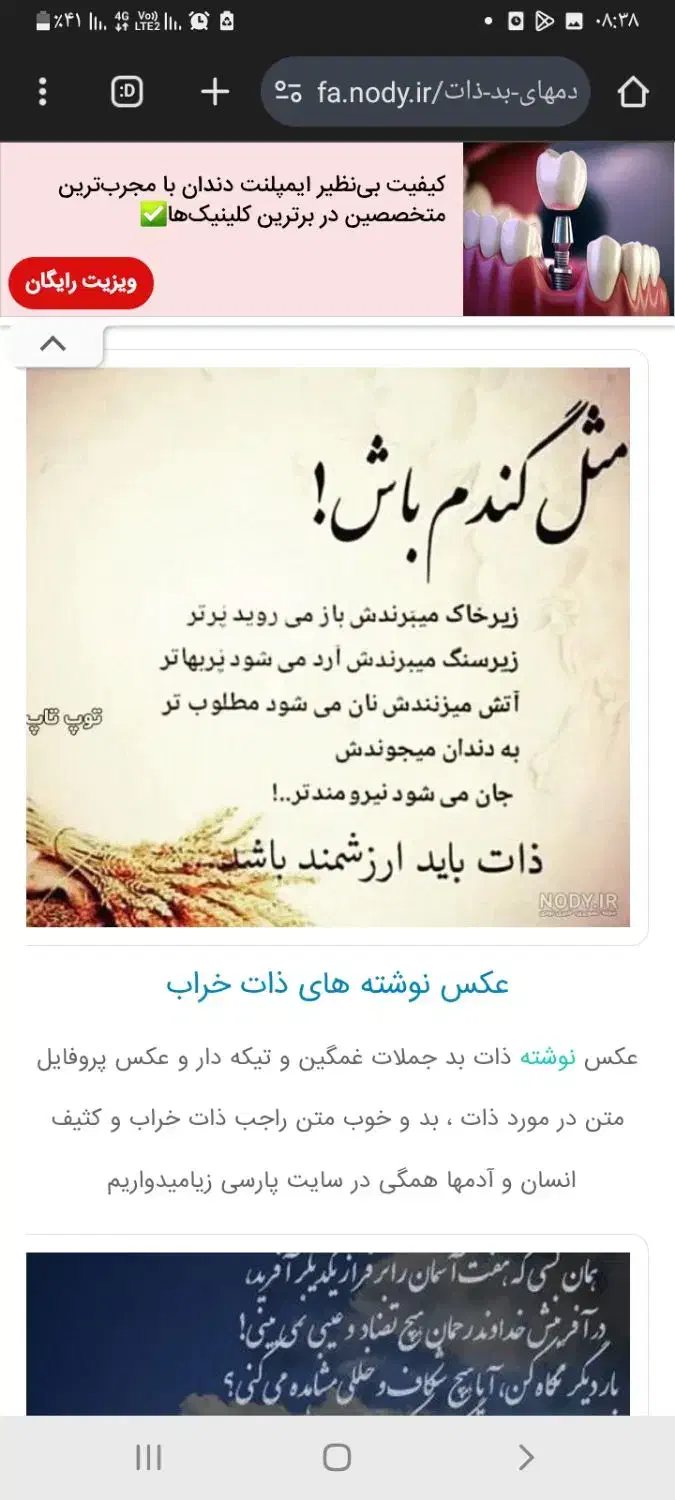Open a new browser tab

(x=215, y=92)
